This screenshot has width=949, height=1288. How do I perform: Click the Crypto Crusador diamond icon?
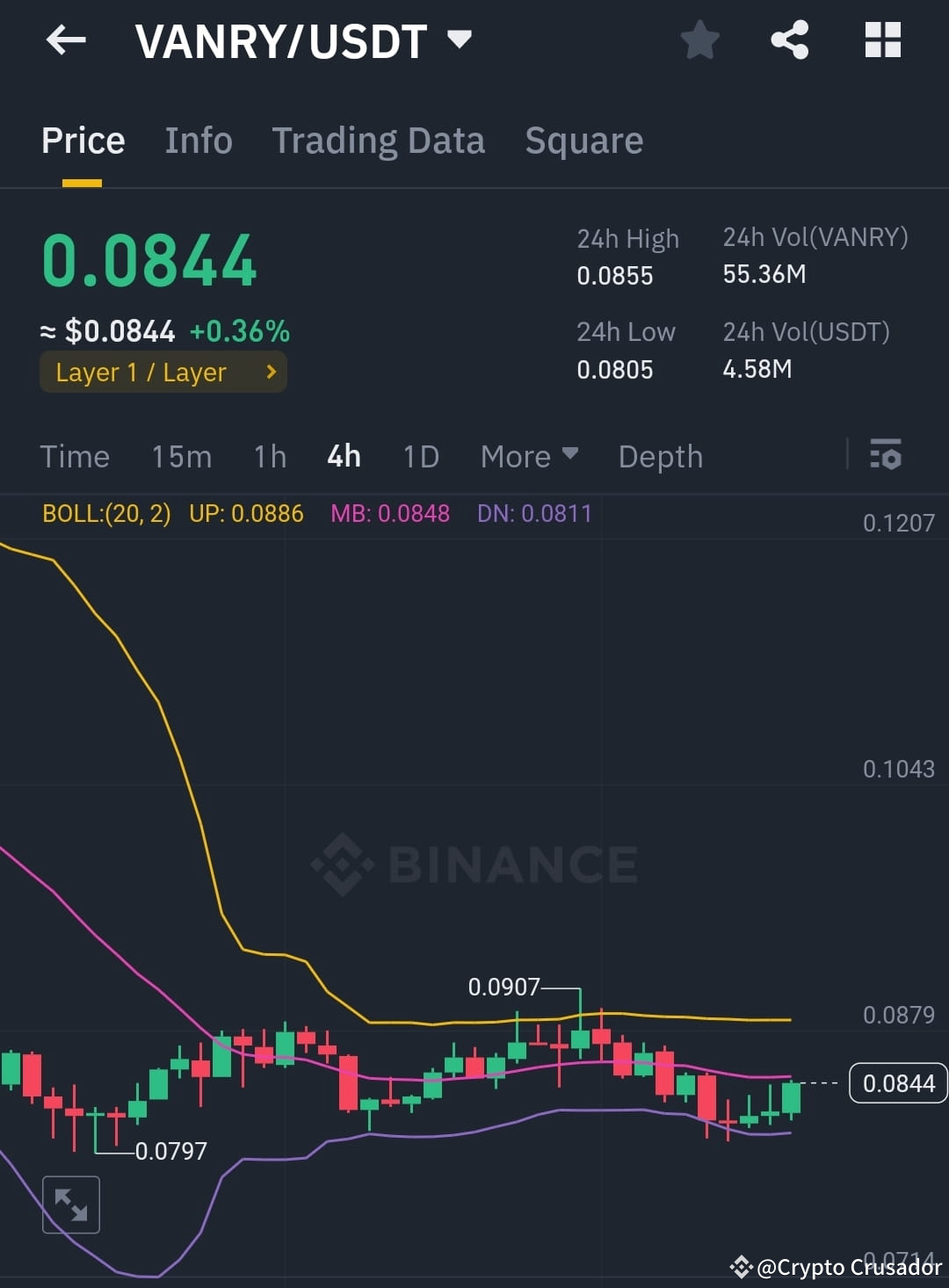tap(743, 1267)
